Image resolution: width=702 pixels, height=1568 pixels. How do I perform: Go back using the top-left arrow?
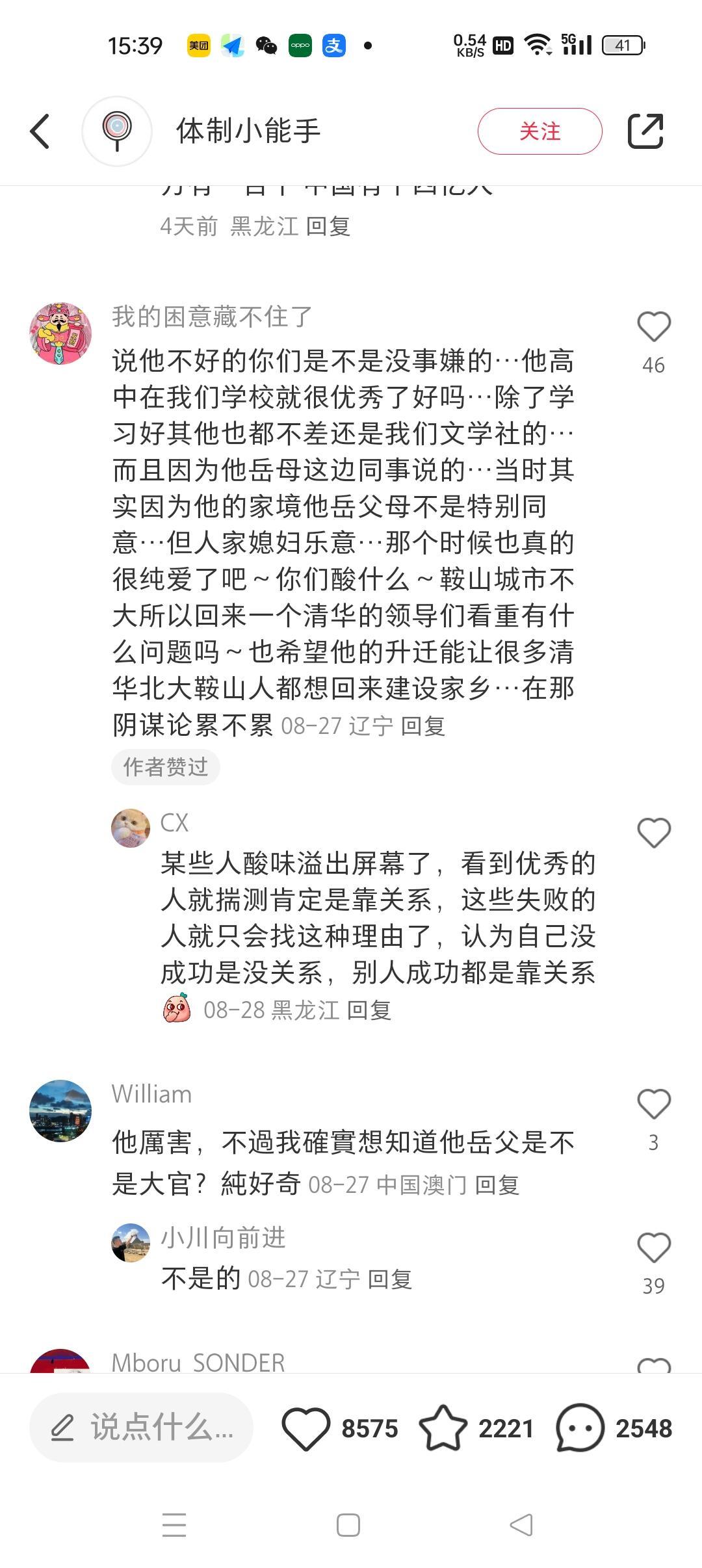coord(40,131)
